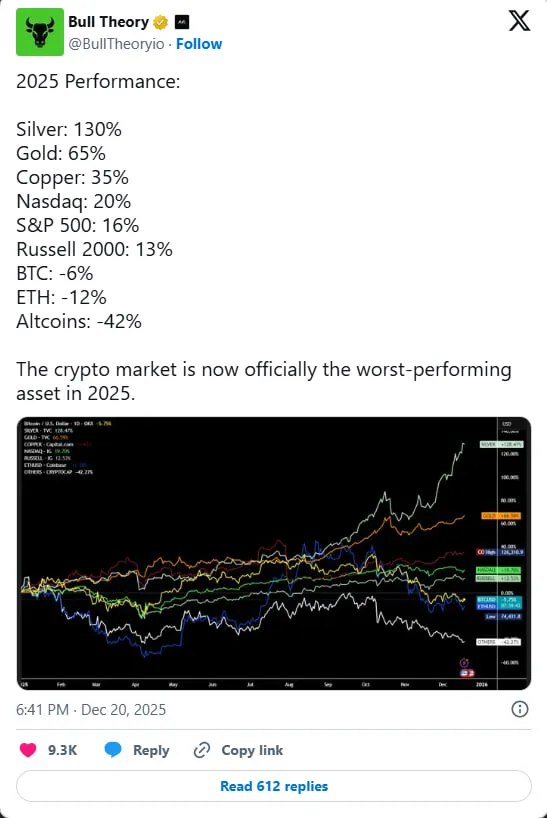Open the X logo link
Image resolution: width=547 pixels, height=818 pixels.
point(519,21)
